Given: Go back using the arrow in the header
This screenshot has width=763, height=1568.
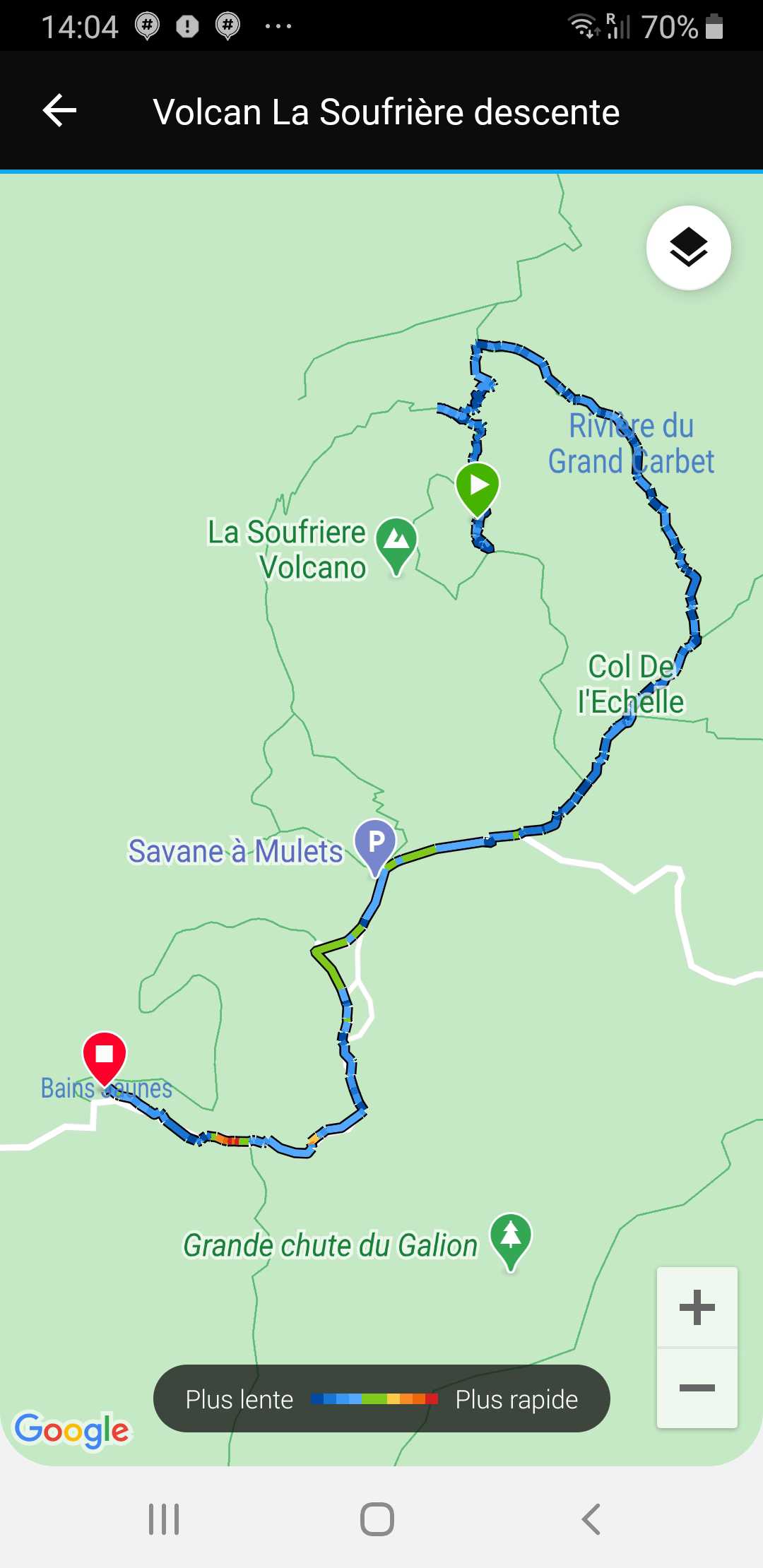Looking at the screenshot, I should click(x=60, y=111).
